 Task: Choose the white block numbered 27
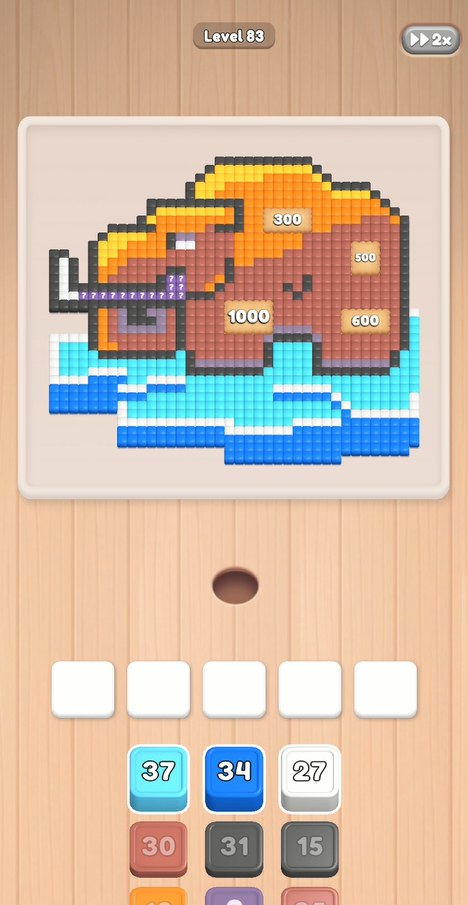click(310, 779)
